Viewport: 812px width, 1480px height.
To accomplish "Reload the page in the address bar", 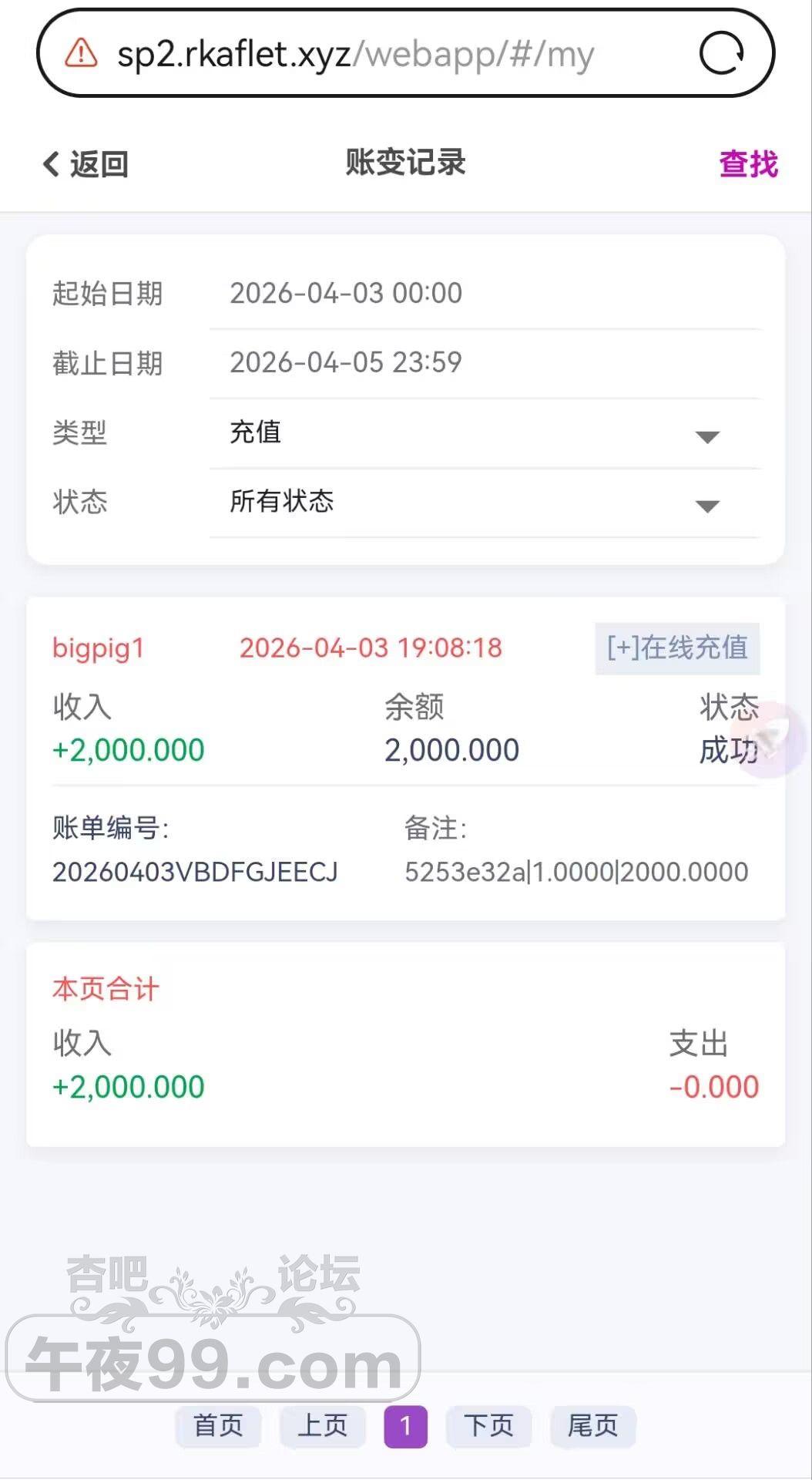I will [x=721, y=54].
